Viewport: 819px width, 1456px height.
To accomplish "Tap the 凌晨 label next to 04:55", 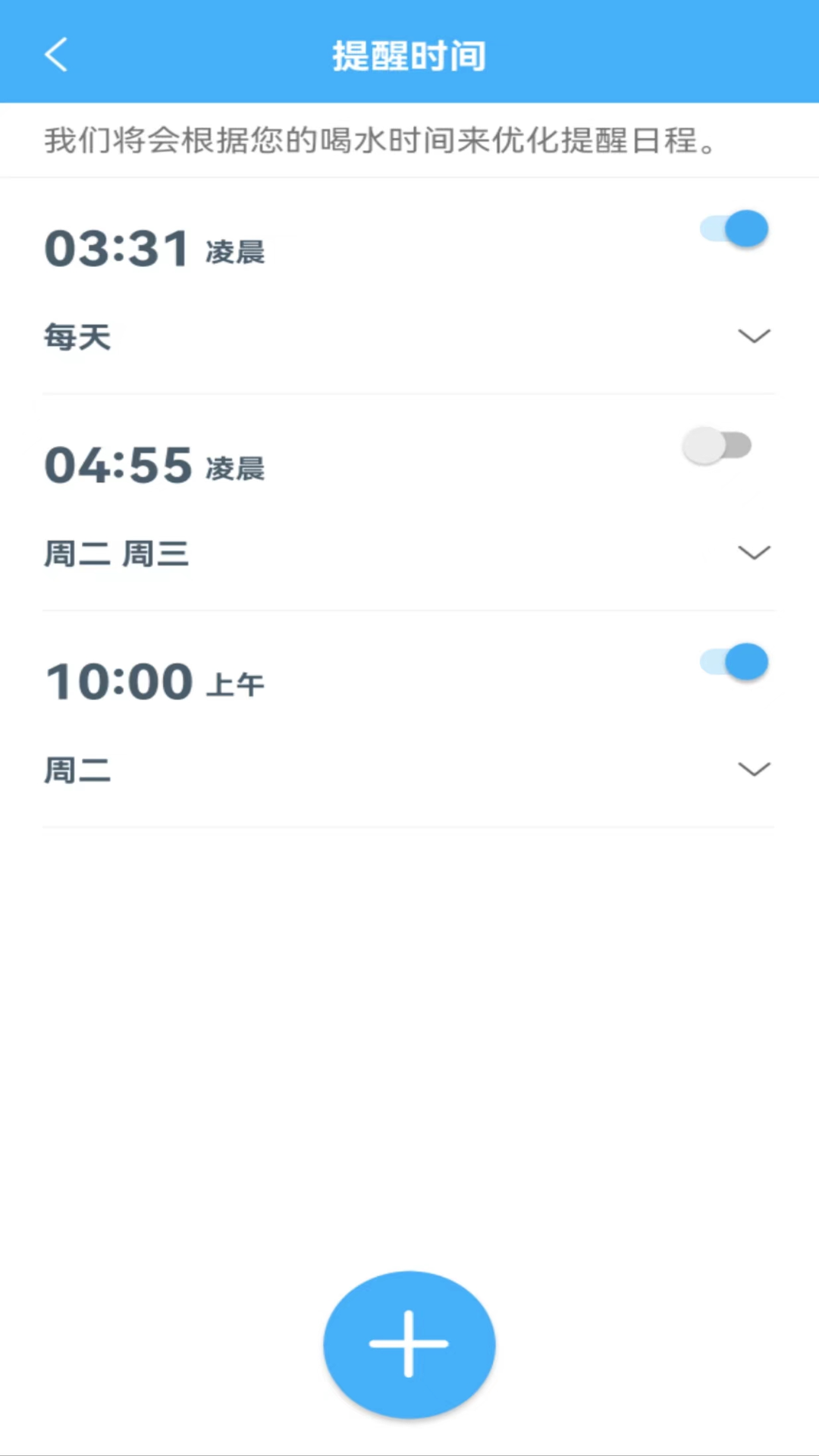I will tap(234, 469).
